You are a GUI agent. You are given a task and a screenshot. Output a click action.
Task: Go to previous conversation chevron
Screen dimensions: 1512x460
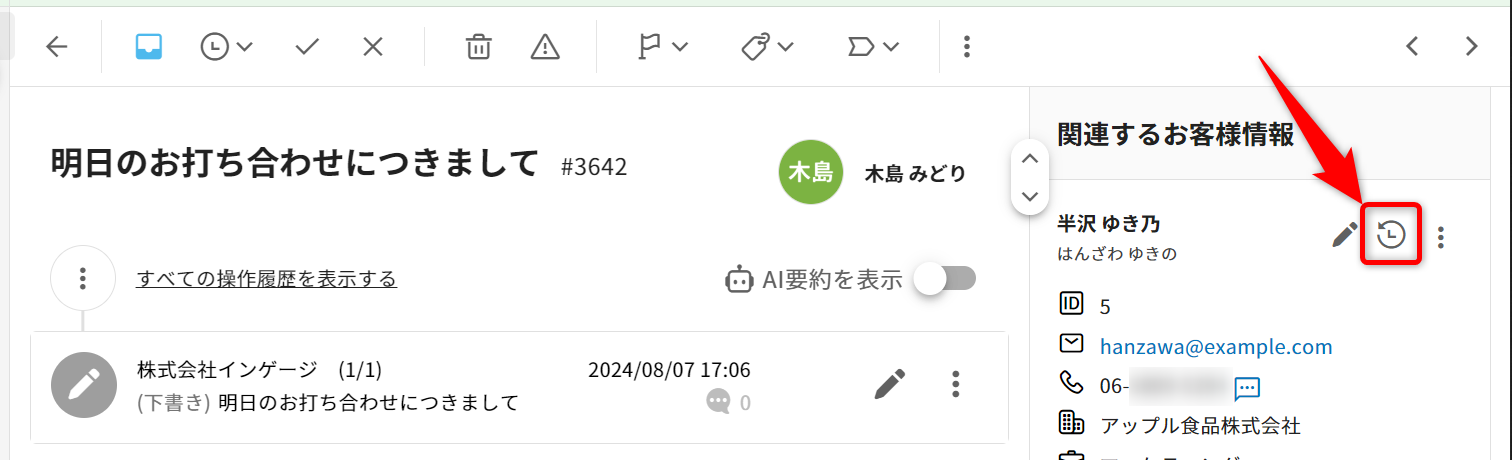point(1412,47)
